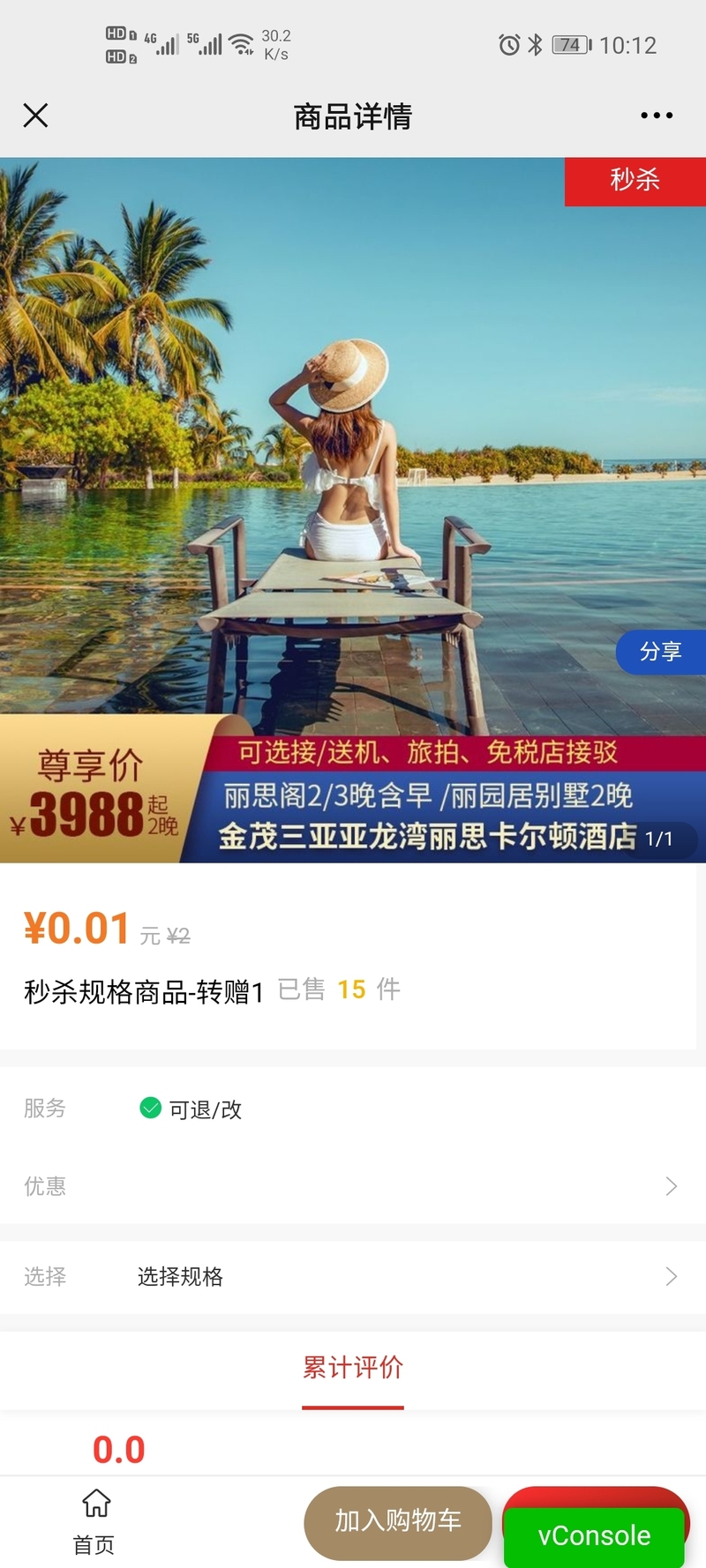Open the three-dot overflow menu
The height and width of the screenshot is (1568, 706).
(657, 116)
